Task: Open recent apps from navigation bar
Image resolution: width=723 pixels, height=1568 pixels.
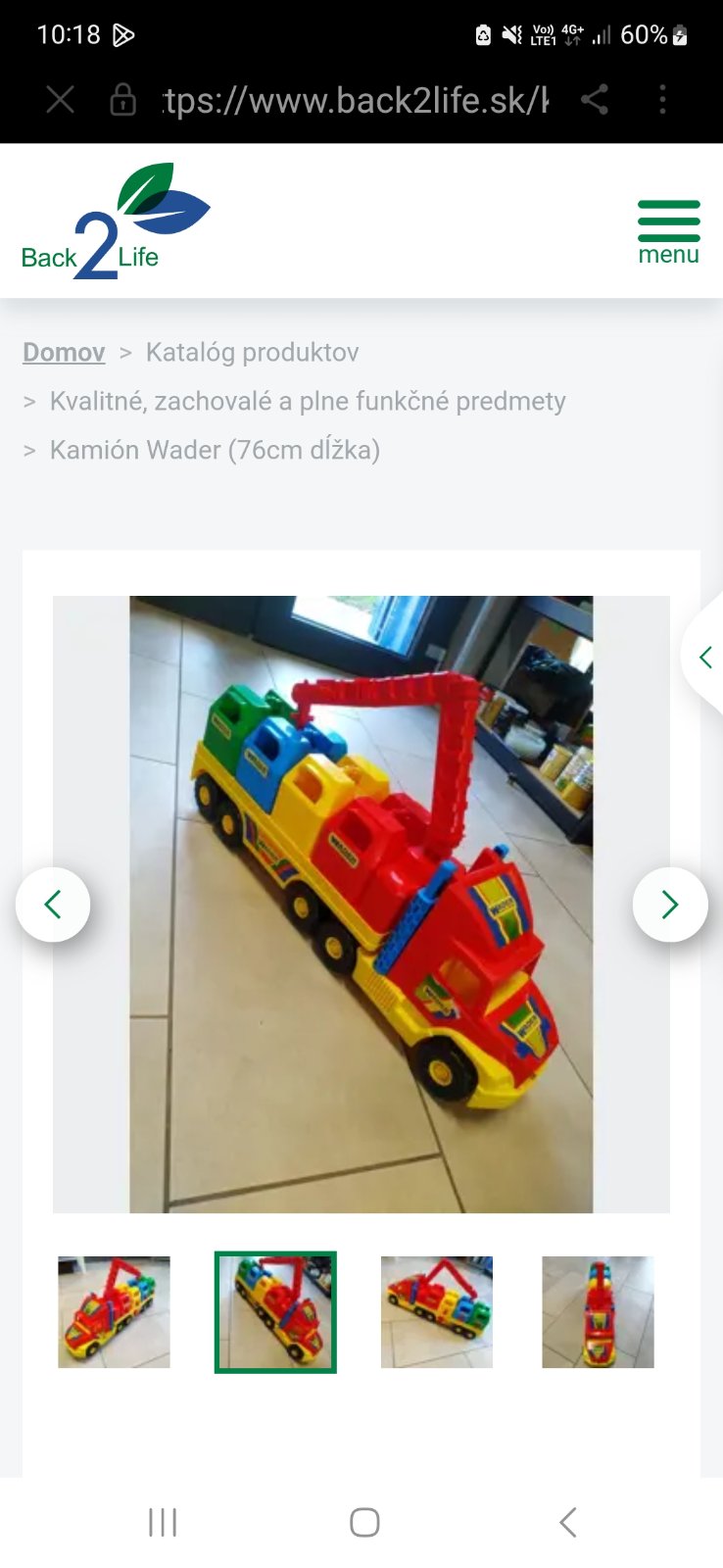Action: tap(163, 1522)
